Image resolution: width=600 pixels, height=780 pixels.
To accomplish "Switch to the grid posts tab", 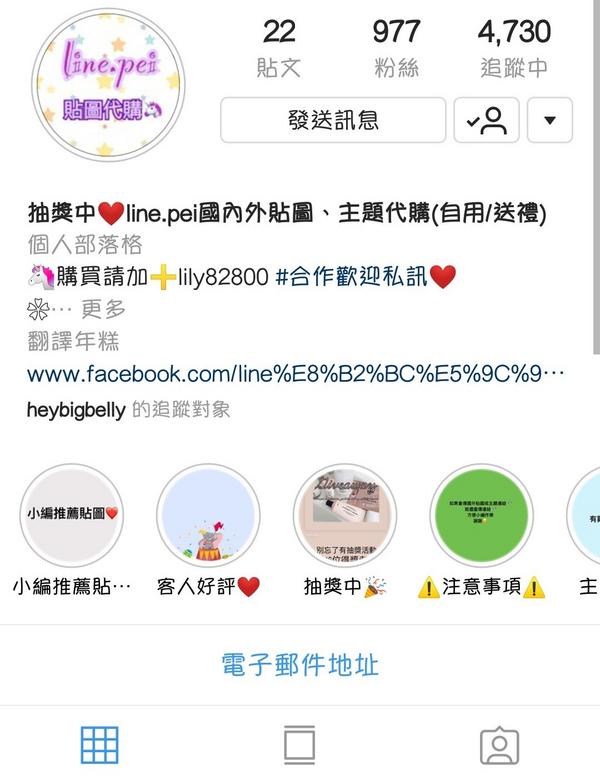I will [x=99, y=745].
